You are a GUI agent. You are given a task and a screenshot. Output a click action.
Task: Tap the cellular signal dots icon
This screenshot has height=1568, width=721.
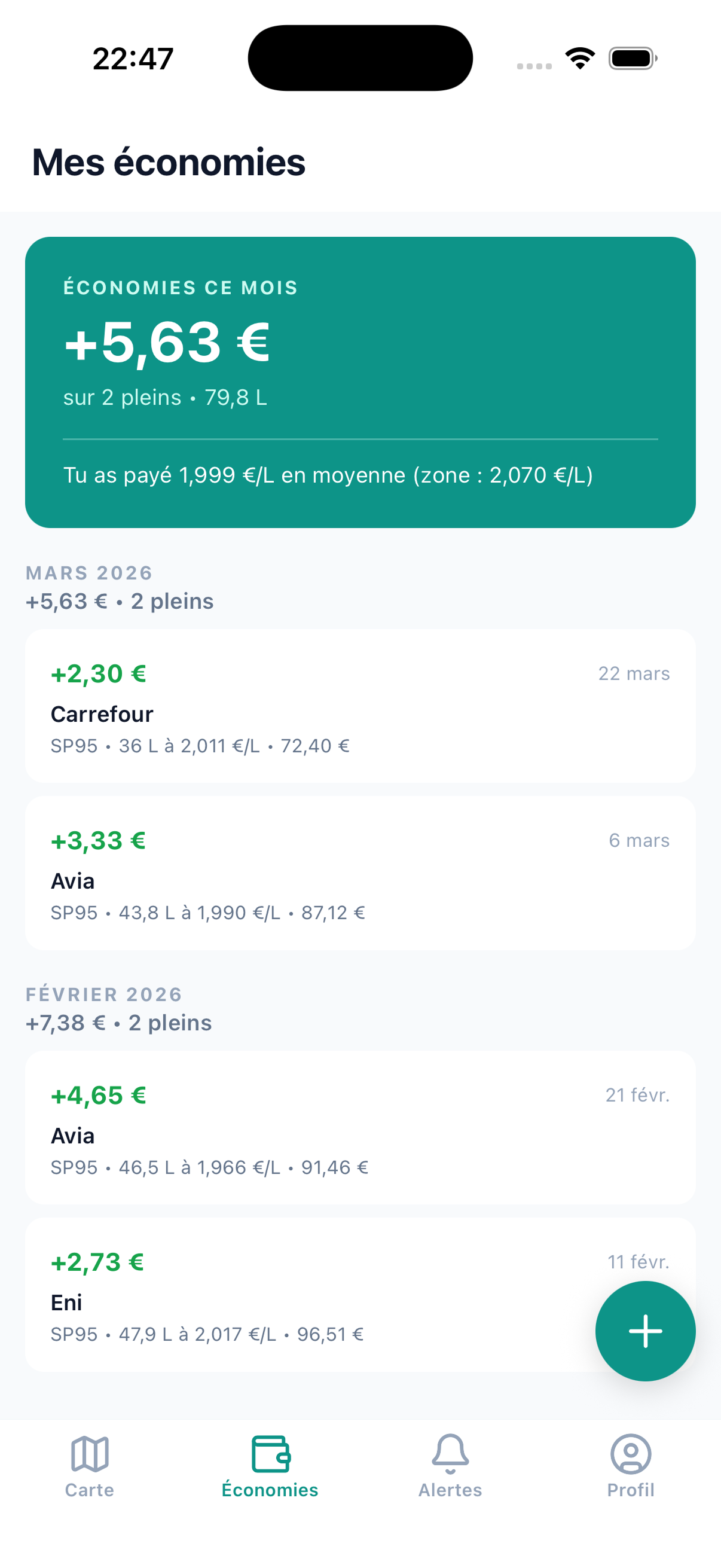tap(534, 66)
